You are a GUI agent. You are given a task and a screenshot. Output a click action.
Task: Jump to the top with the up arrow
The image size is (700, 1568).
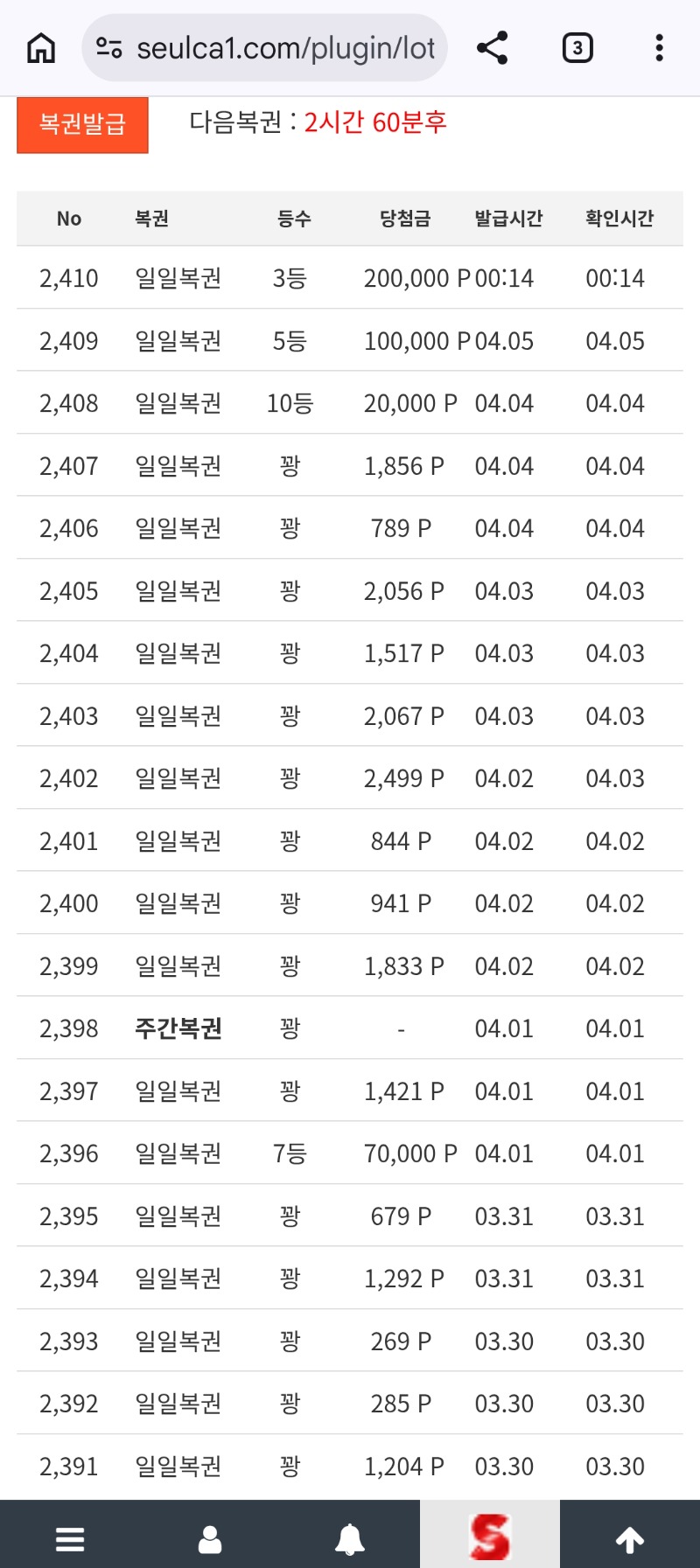pyautogui.click(x=630, y=1538)
